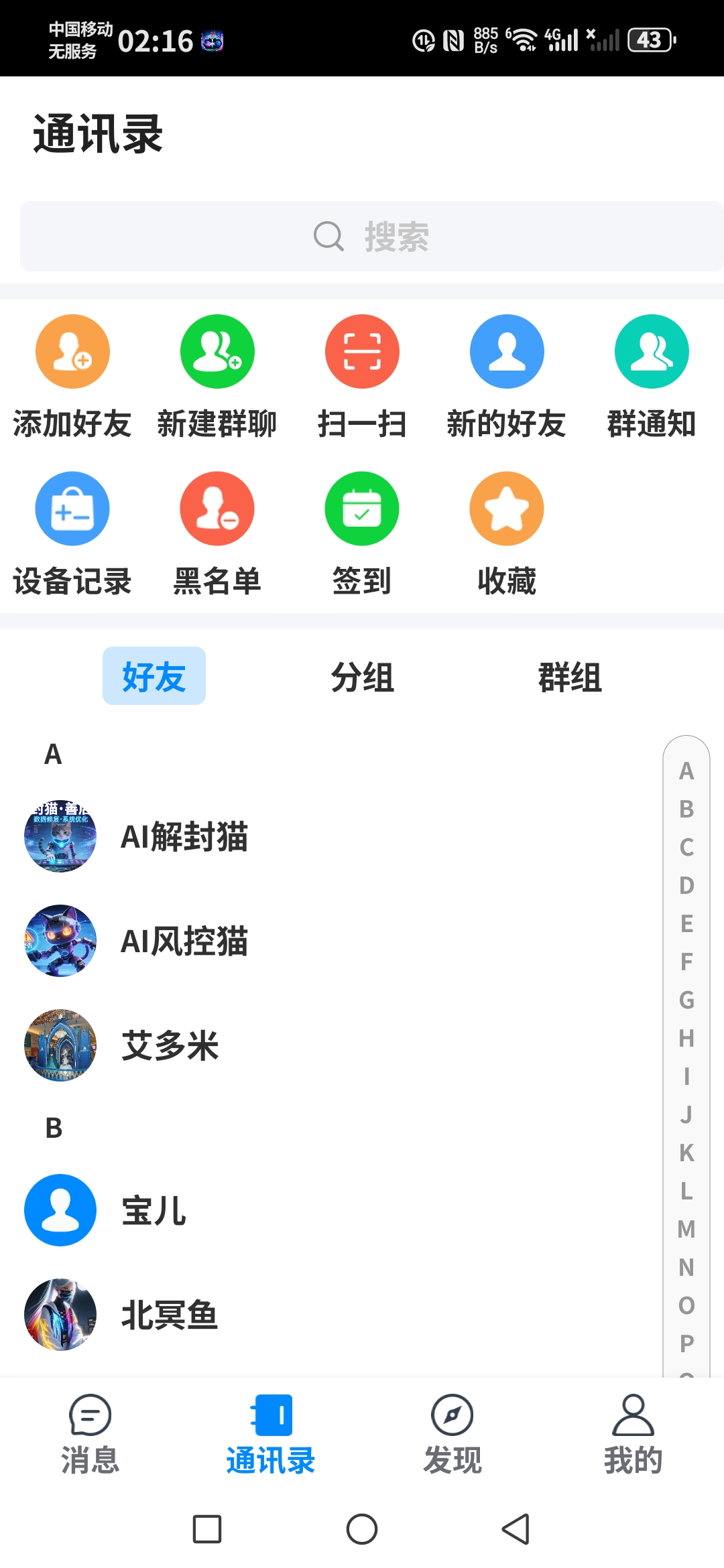724x1568 pixels.
Task: View 新的好友 requests
Action: coord(507,352)
